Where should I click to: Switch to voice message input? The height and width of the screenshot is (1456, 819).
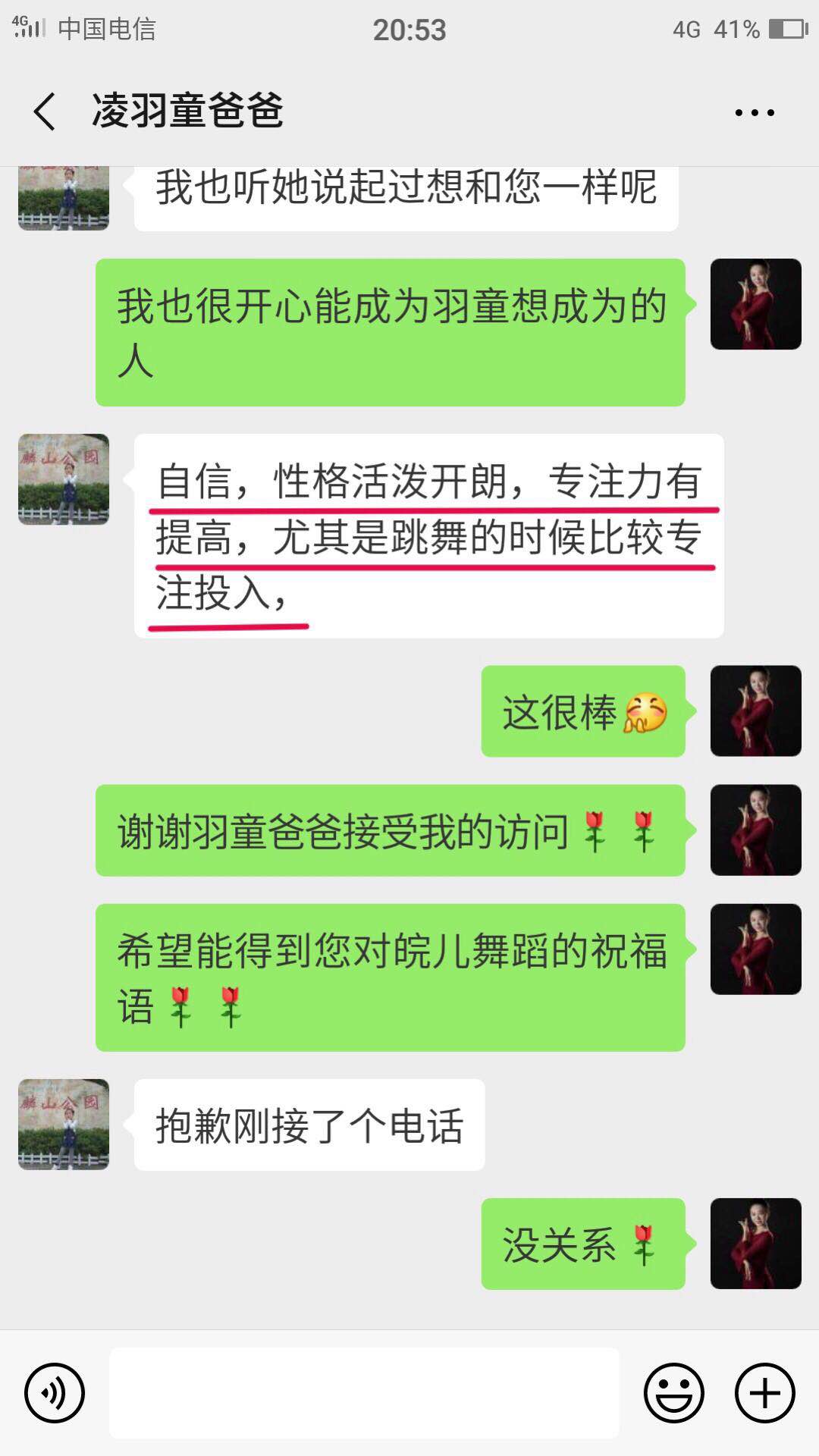[x=54, y=1393]
